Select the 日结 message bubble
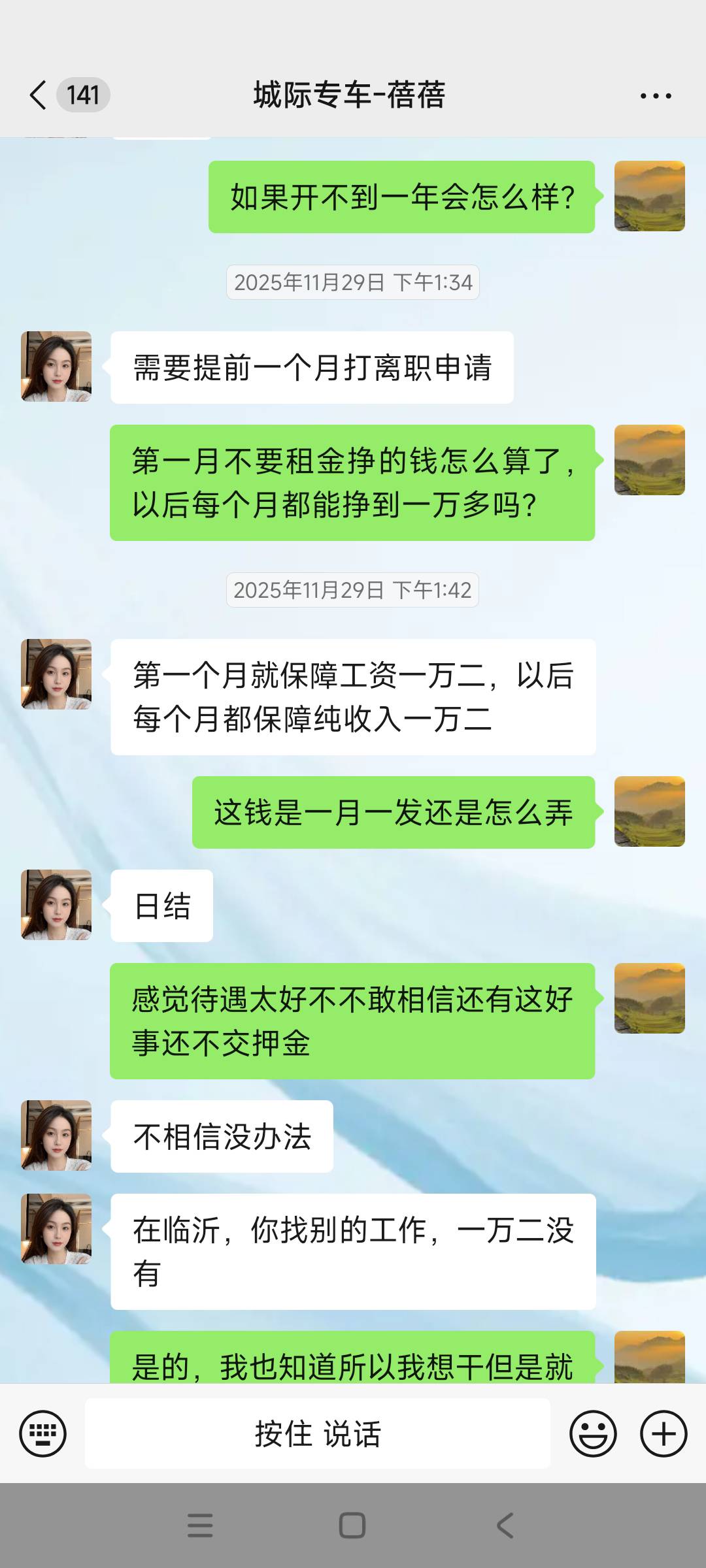The image size is (706, 1568). (x=160, y=906)
